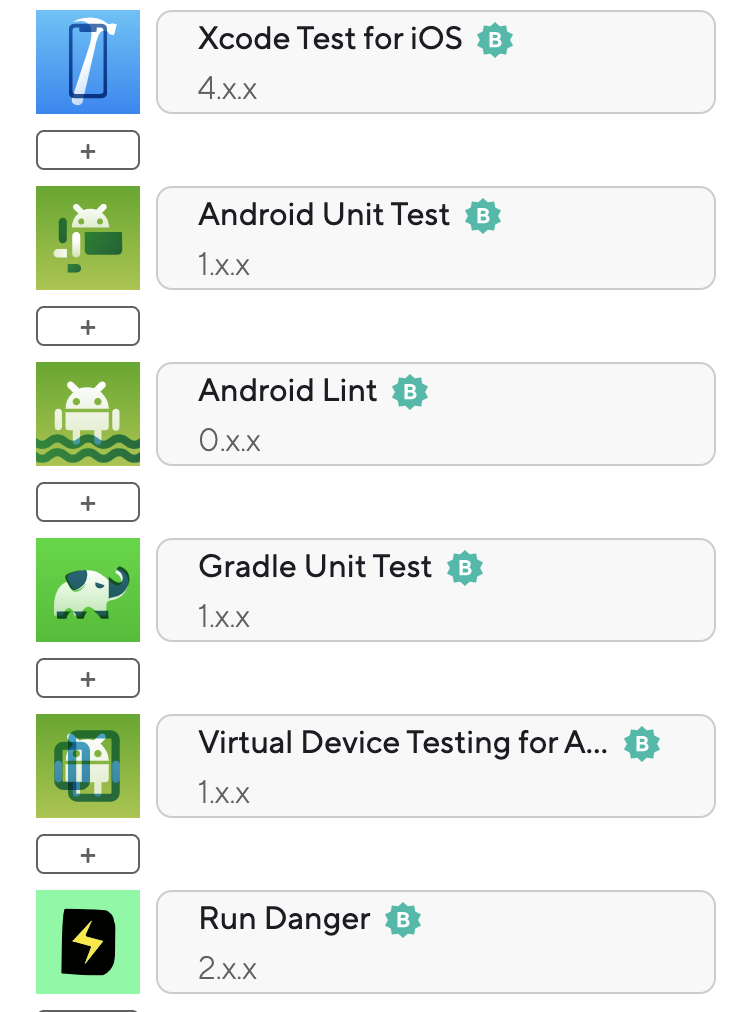Add a step below Android Lint

point(88,503)
